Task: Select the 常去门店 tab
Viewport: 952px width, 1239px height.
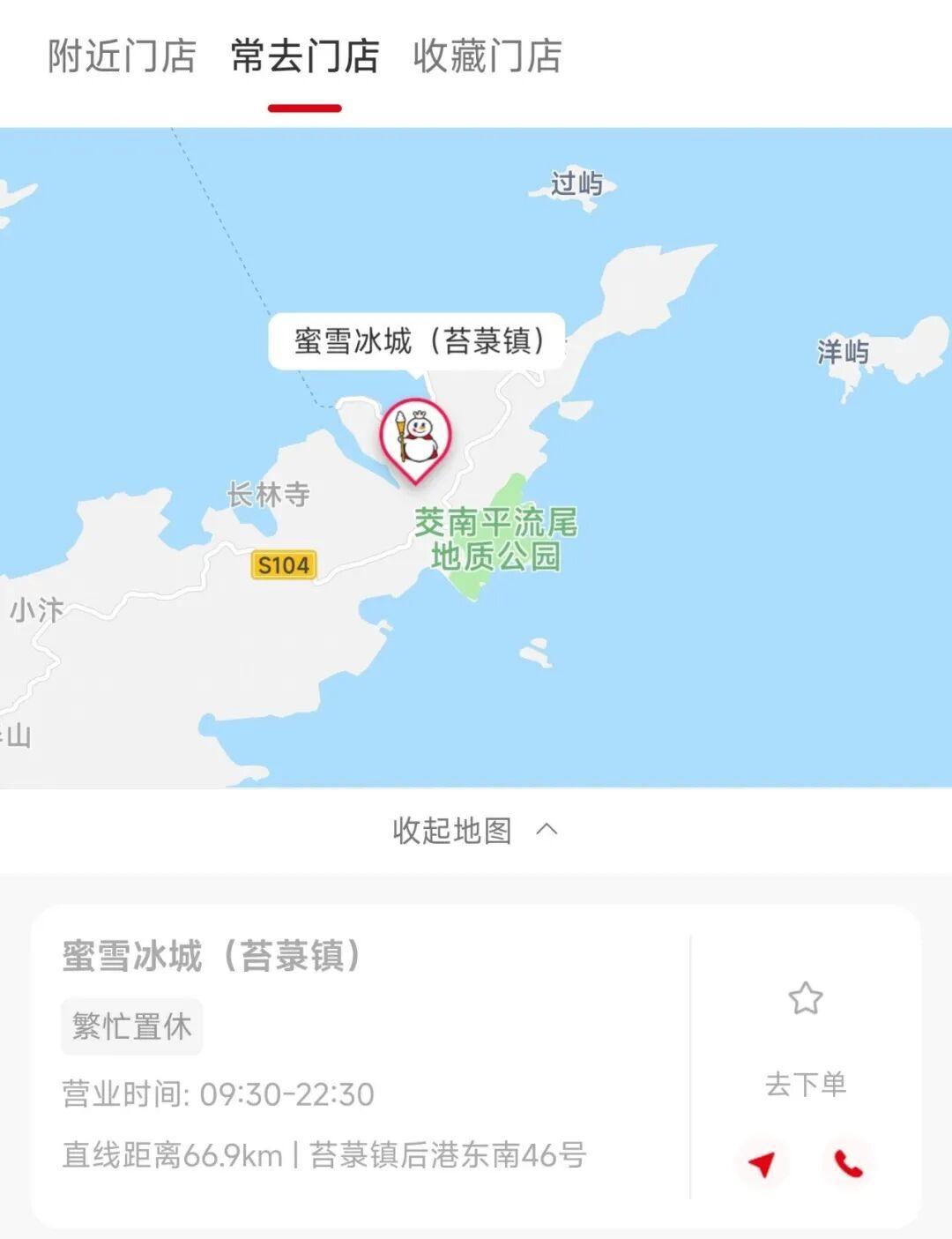Action: coord(305,56)
